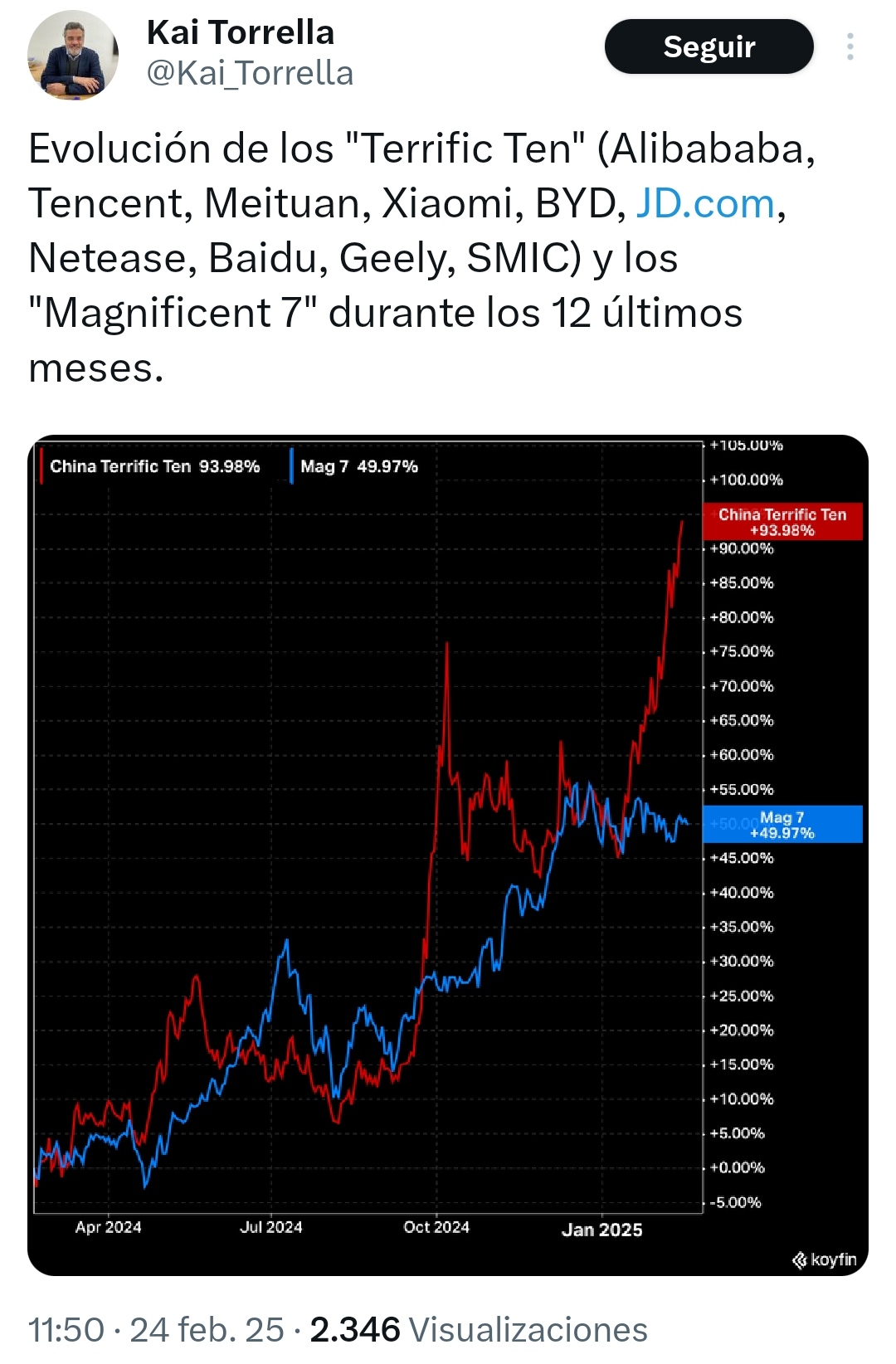Open the JD.com link in the tweet

[705, 203]
